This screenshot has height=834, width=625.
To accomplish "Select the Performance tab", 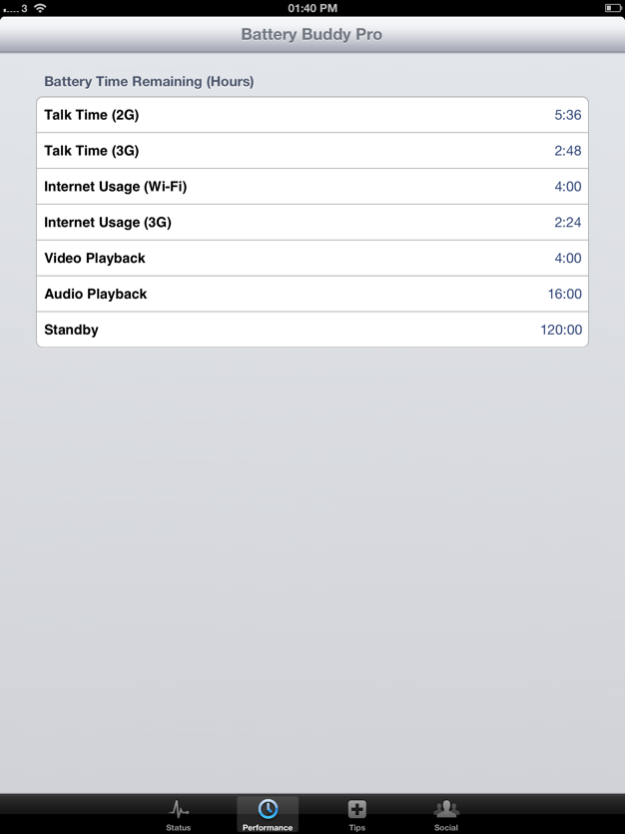I will (267, 814).
